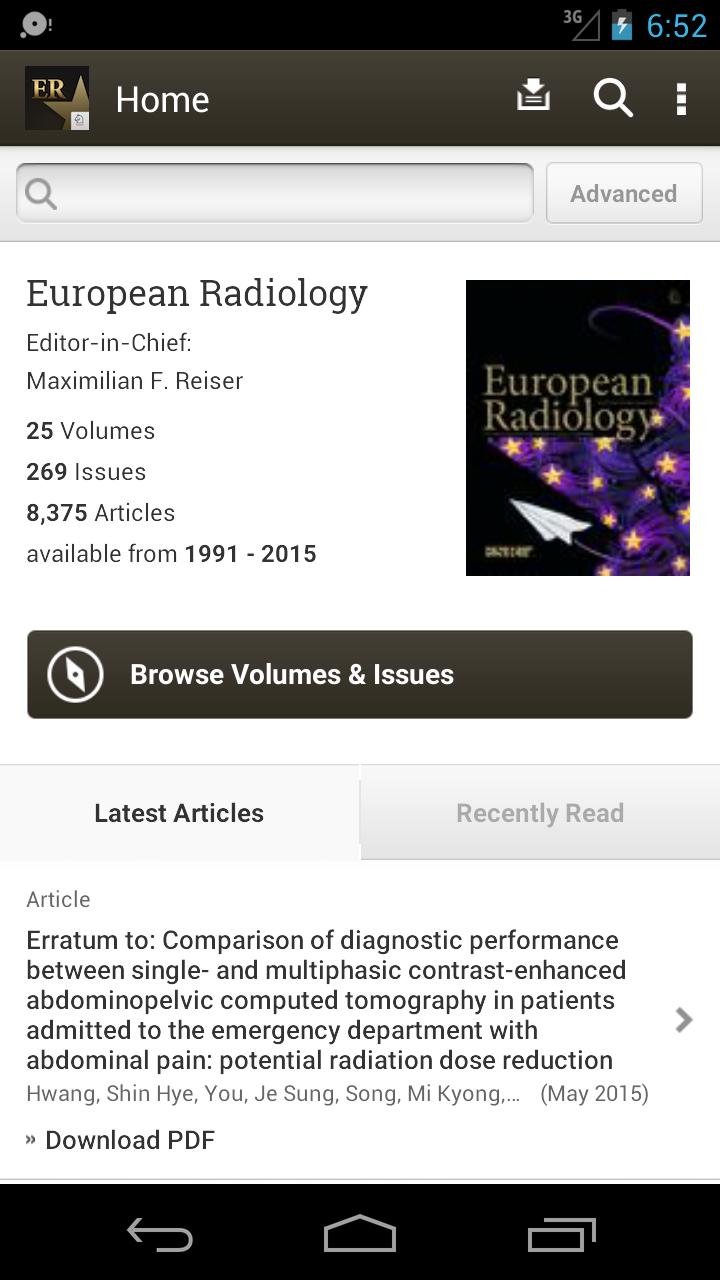Tap the European Radiology cover thumbnail
This screenshot has height=1280, width=720.
click(577, 427)
